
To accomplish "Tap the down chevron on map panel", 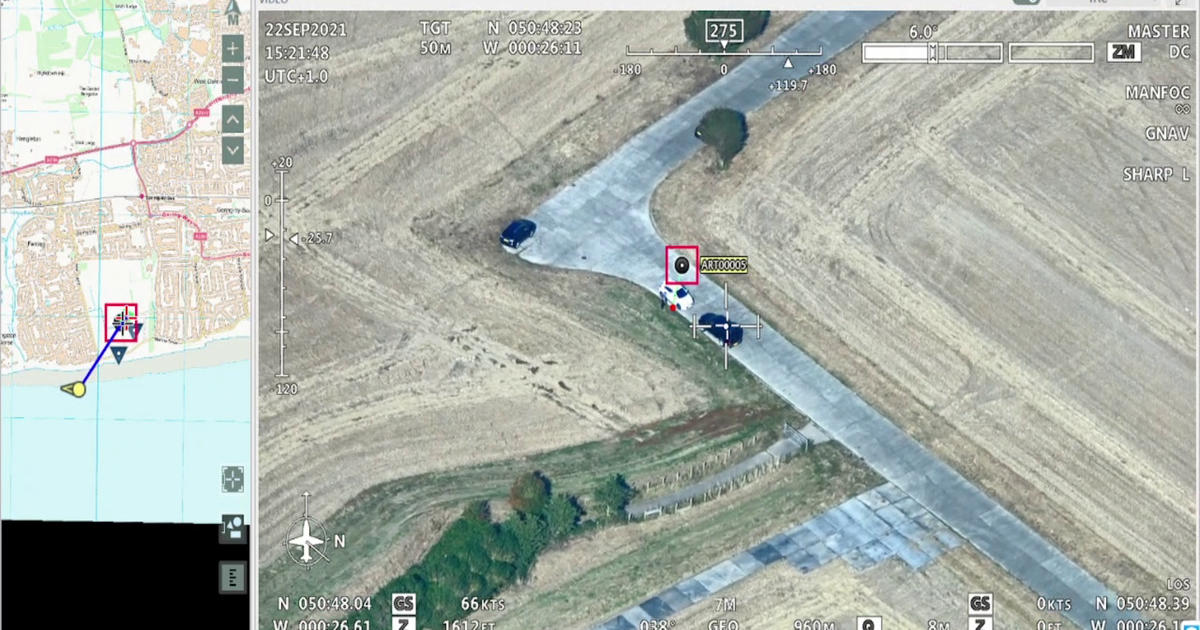I will pyautogui.click(x=232, y=150).
